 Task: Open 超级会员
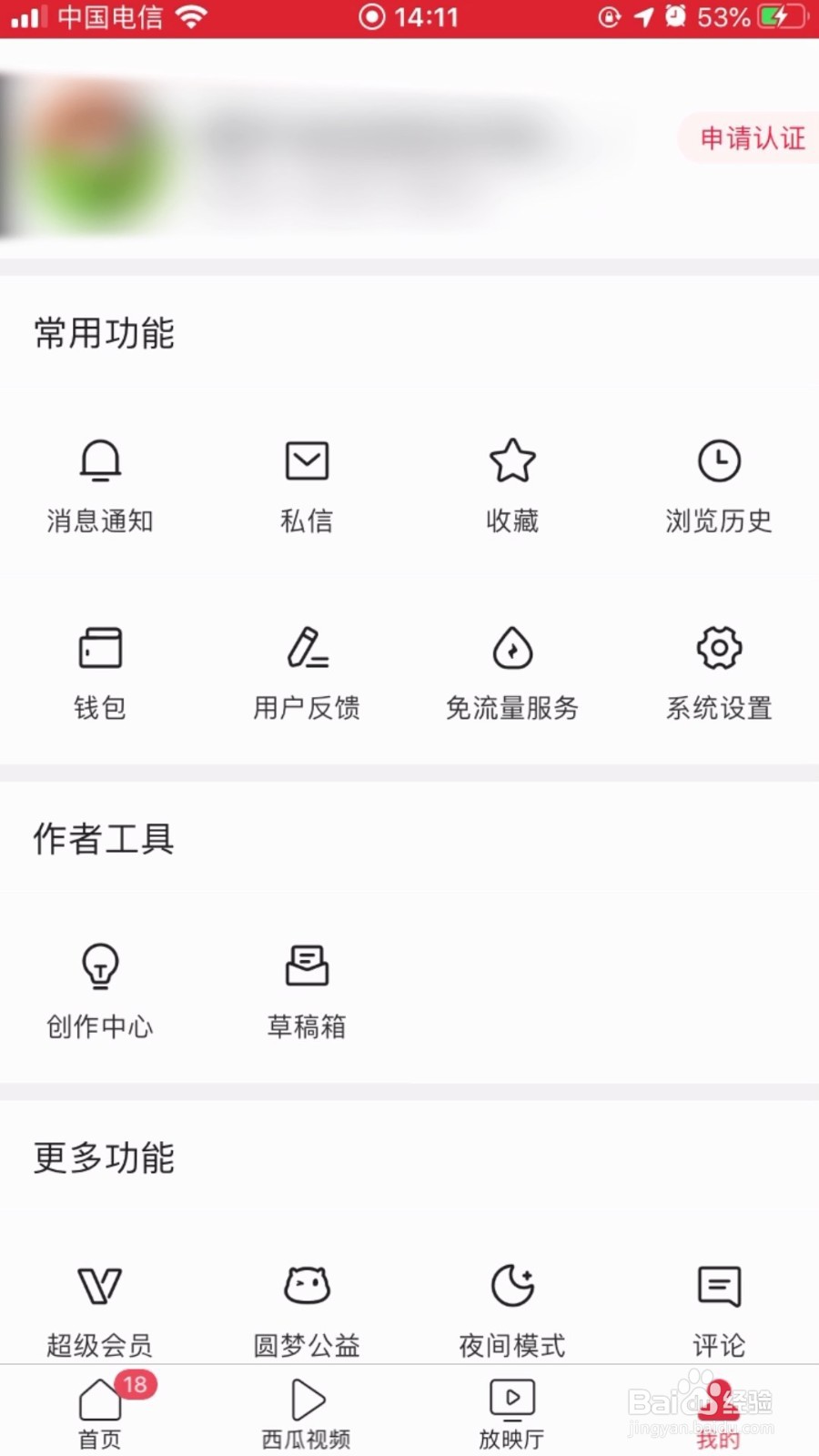point(100,1312)
